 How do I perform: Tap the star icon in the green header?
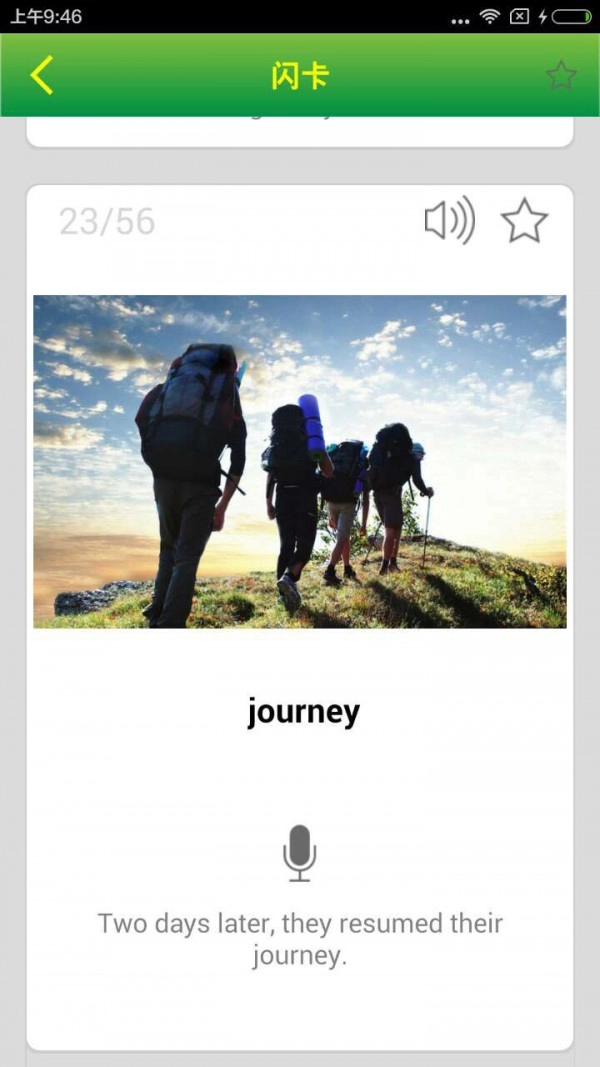[561, 76]
